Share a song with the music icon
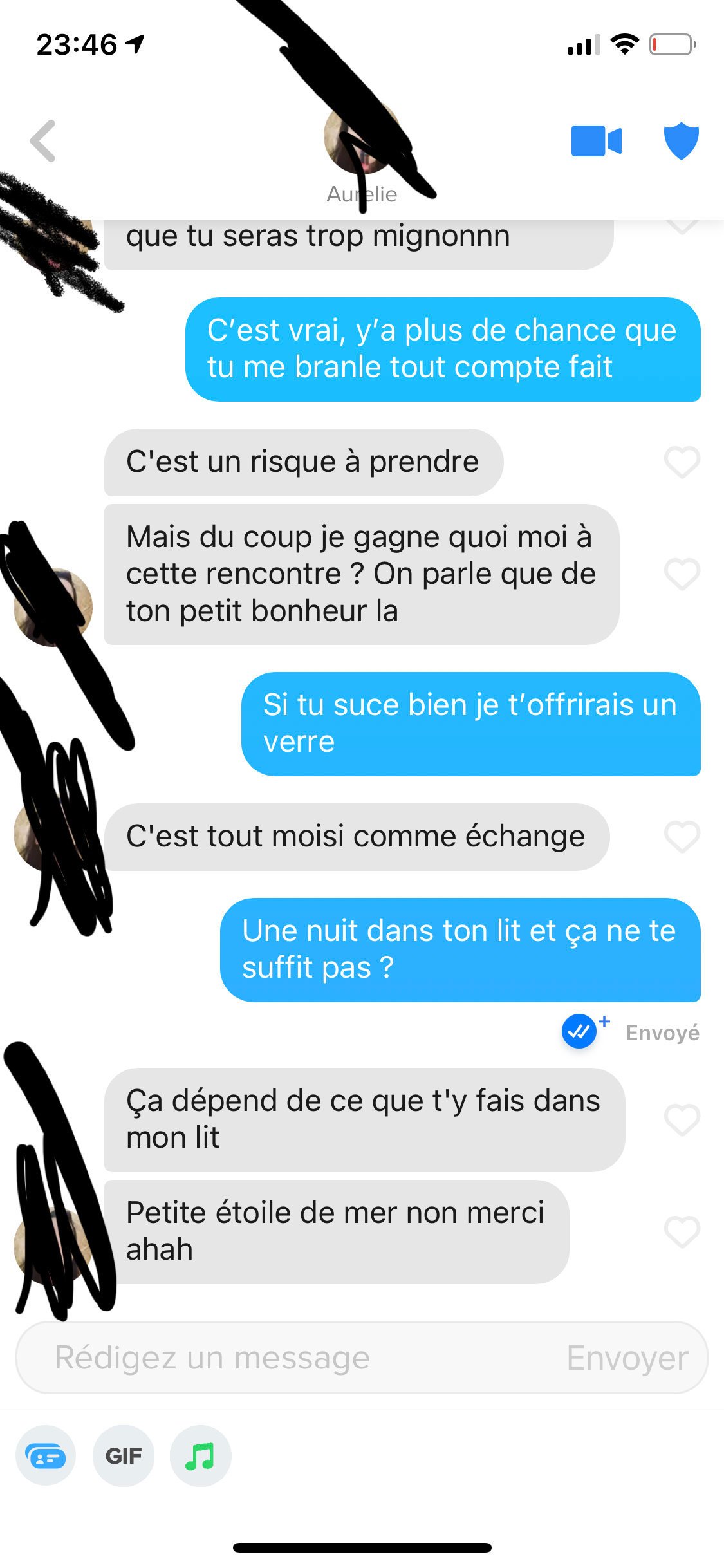Viewport: 724px width, 1568px height. pos(200,1456)
